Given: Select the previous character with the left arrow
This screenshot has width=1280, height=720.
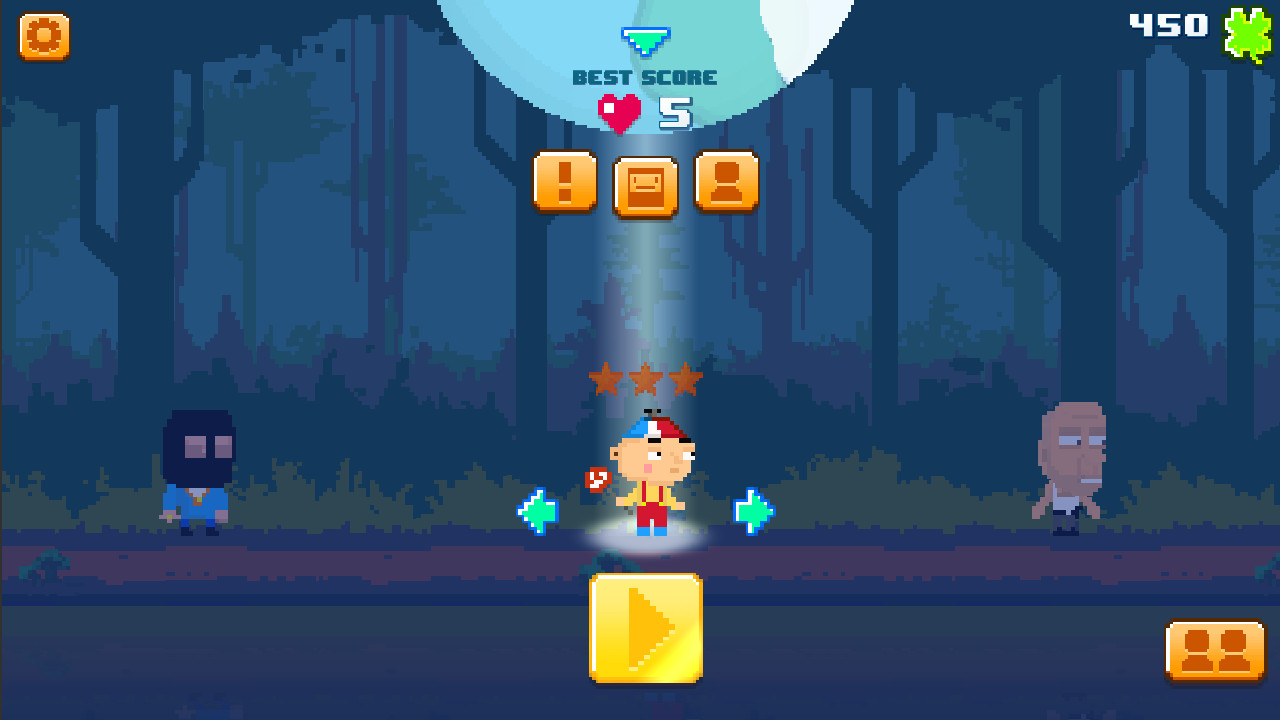Looking at the screenshot, I should click(538, 511).
